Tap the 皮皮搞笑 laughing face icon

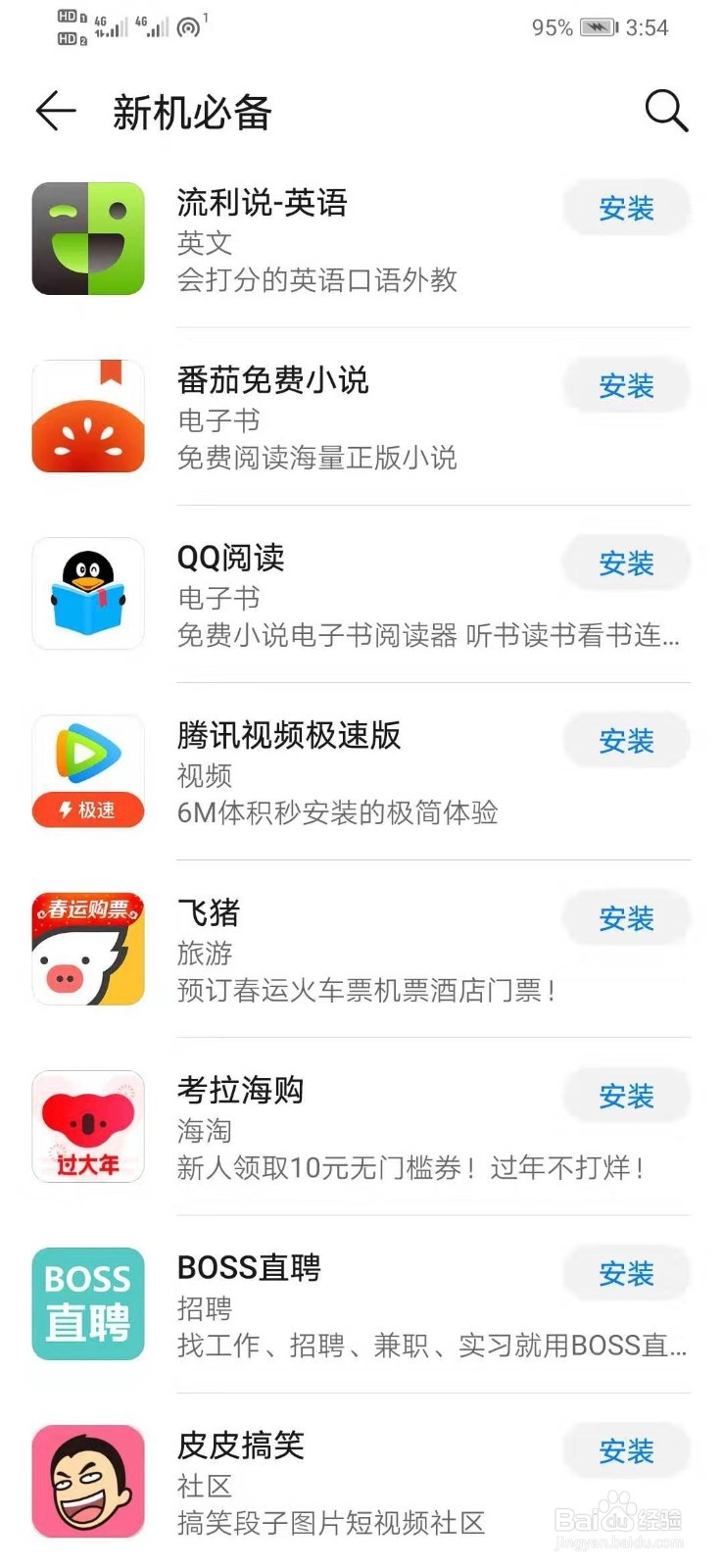(x=87, y=1480)
